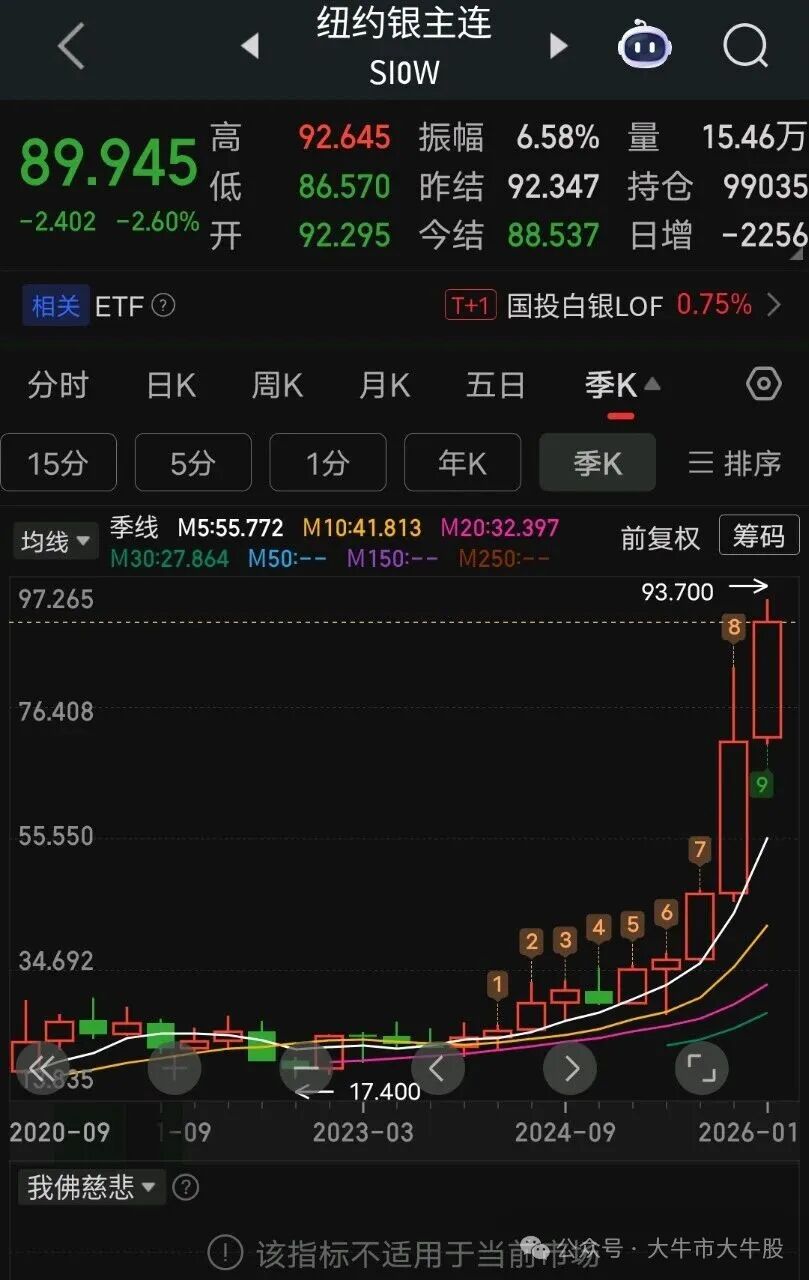The width and height of the screenshot is (809, 1280).
Task: Open the 我佛慈悲 indicator dropdown
Action: click(x=91, y=1187)
